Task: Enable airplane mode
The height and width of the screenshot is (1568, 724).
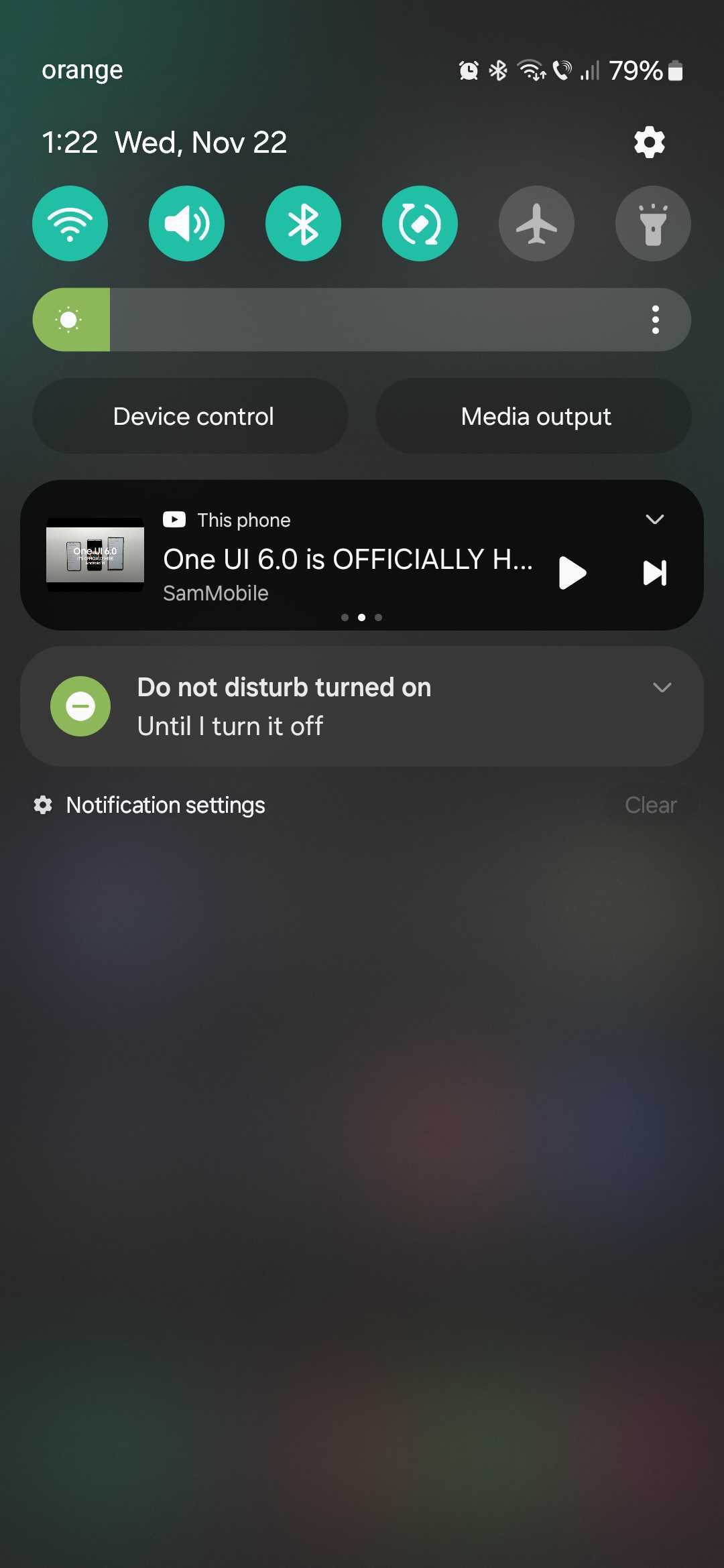Action: [536, 223]
